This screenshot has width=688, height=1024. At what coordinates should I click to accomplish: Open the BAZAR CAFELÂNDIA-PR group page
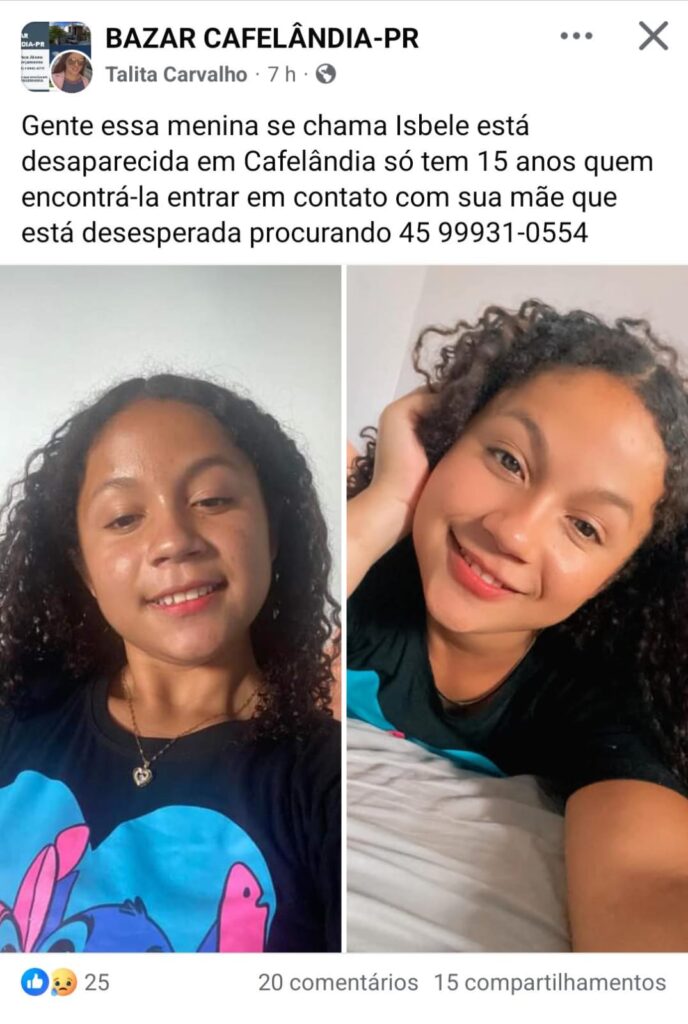(x=262, y=38)
